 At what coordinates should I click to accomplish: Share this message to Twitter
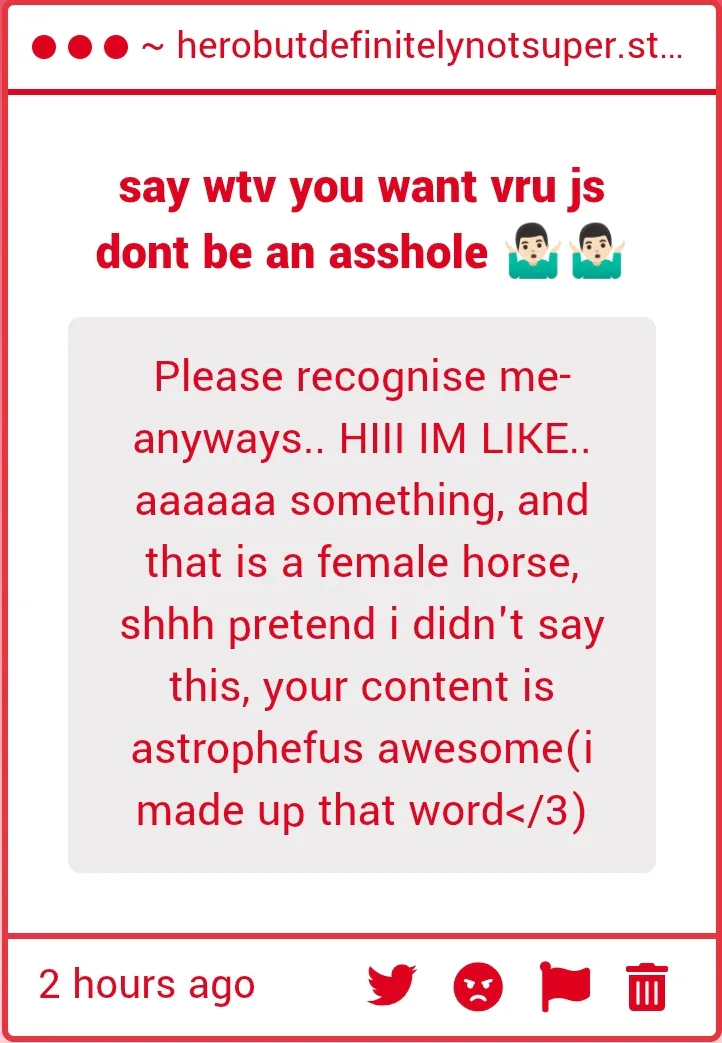click(391, 986)
